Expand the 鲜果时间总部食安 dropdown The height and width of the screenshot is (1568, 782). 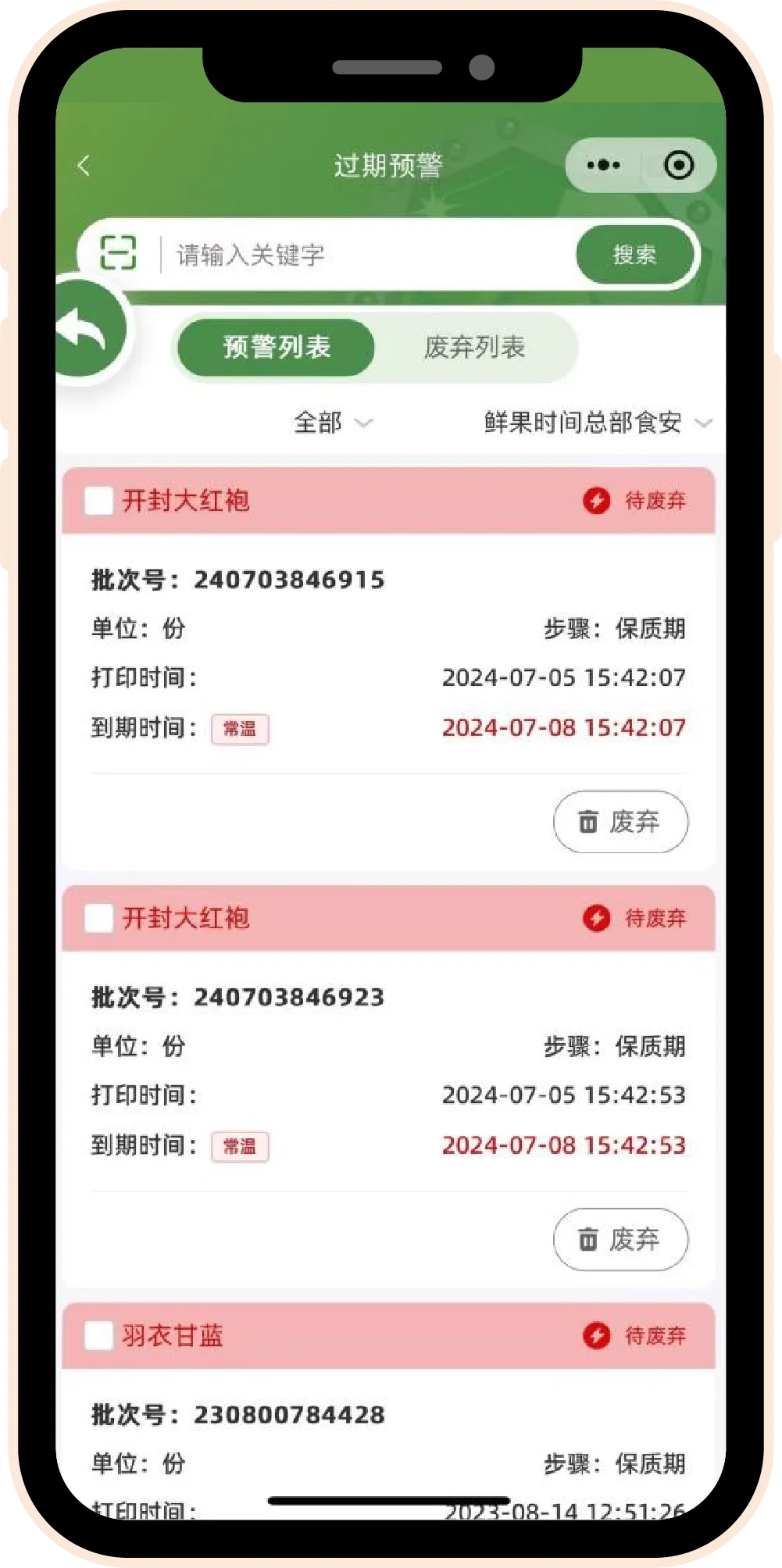pos(597,423)
